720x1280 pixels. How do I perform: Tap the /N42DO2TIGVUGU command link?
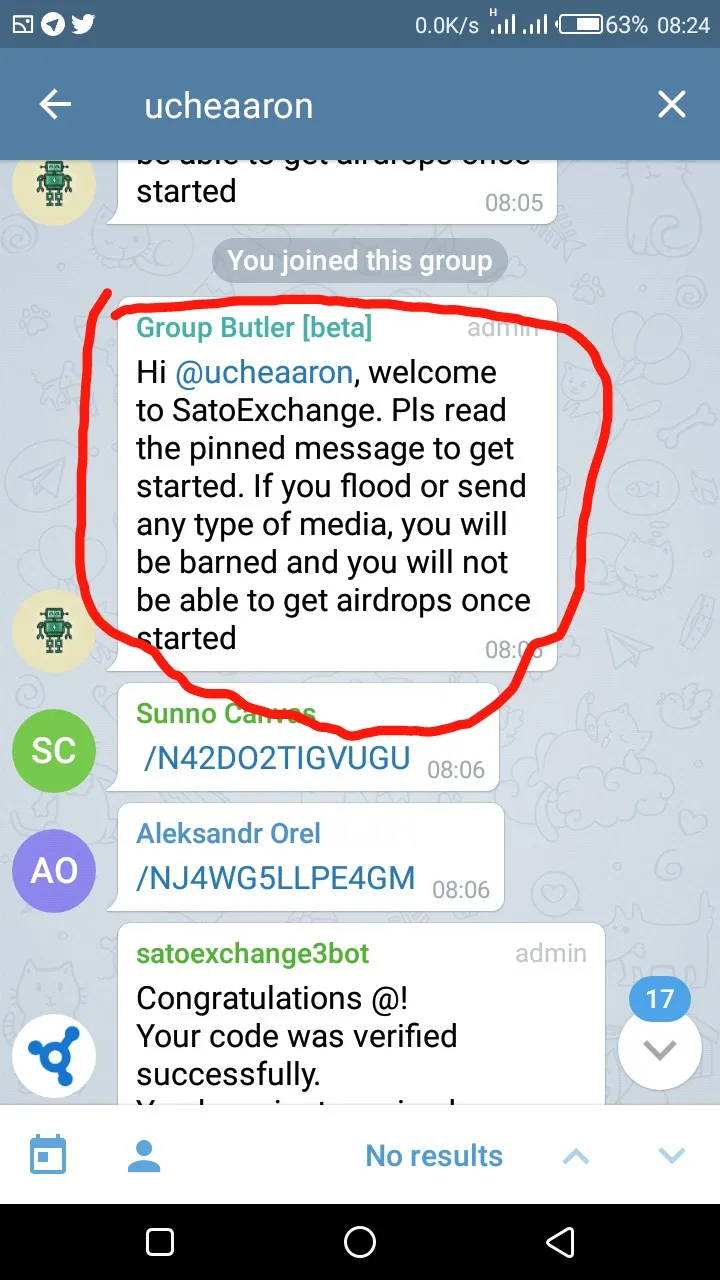(277, 758)
